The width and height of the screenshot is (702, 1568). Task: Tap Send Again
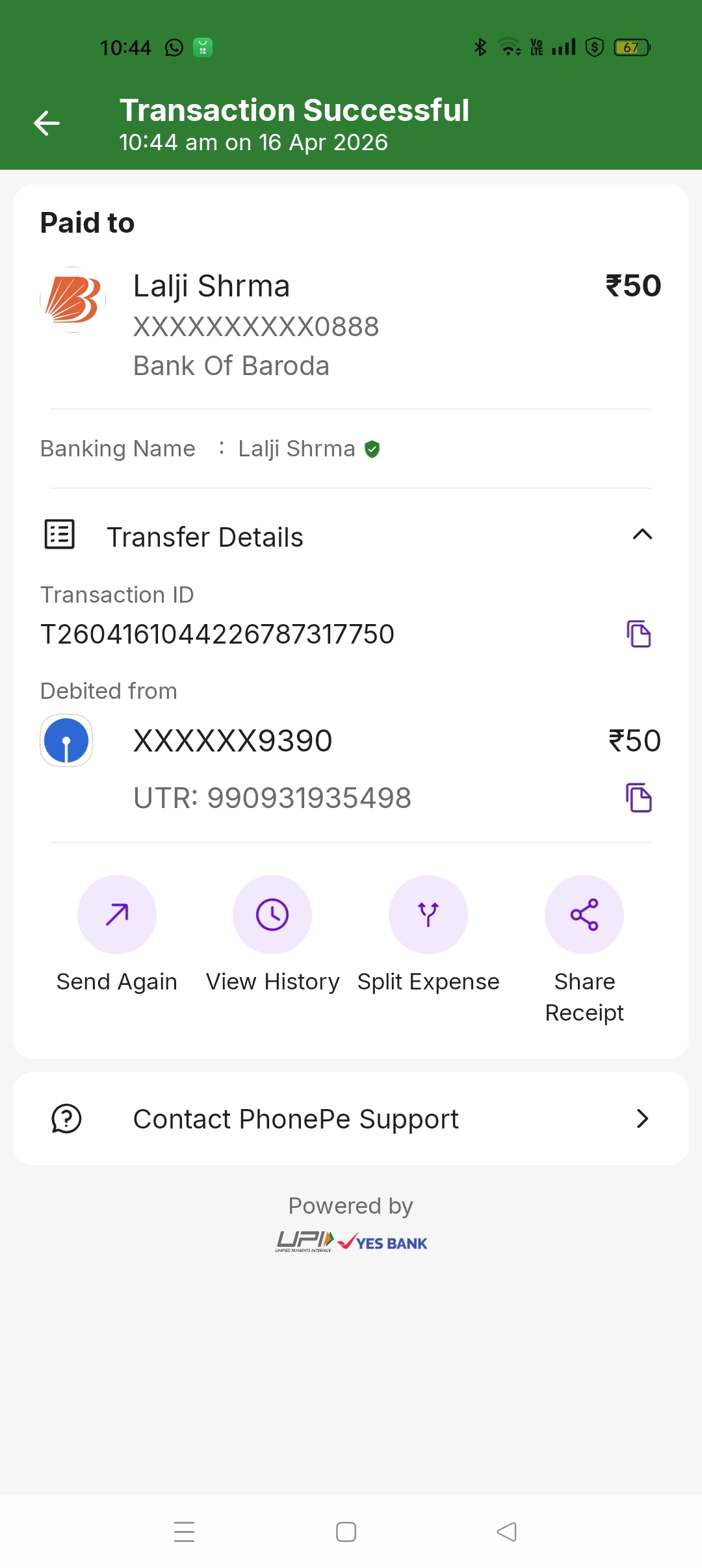pos(117,915)
